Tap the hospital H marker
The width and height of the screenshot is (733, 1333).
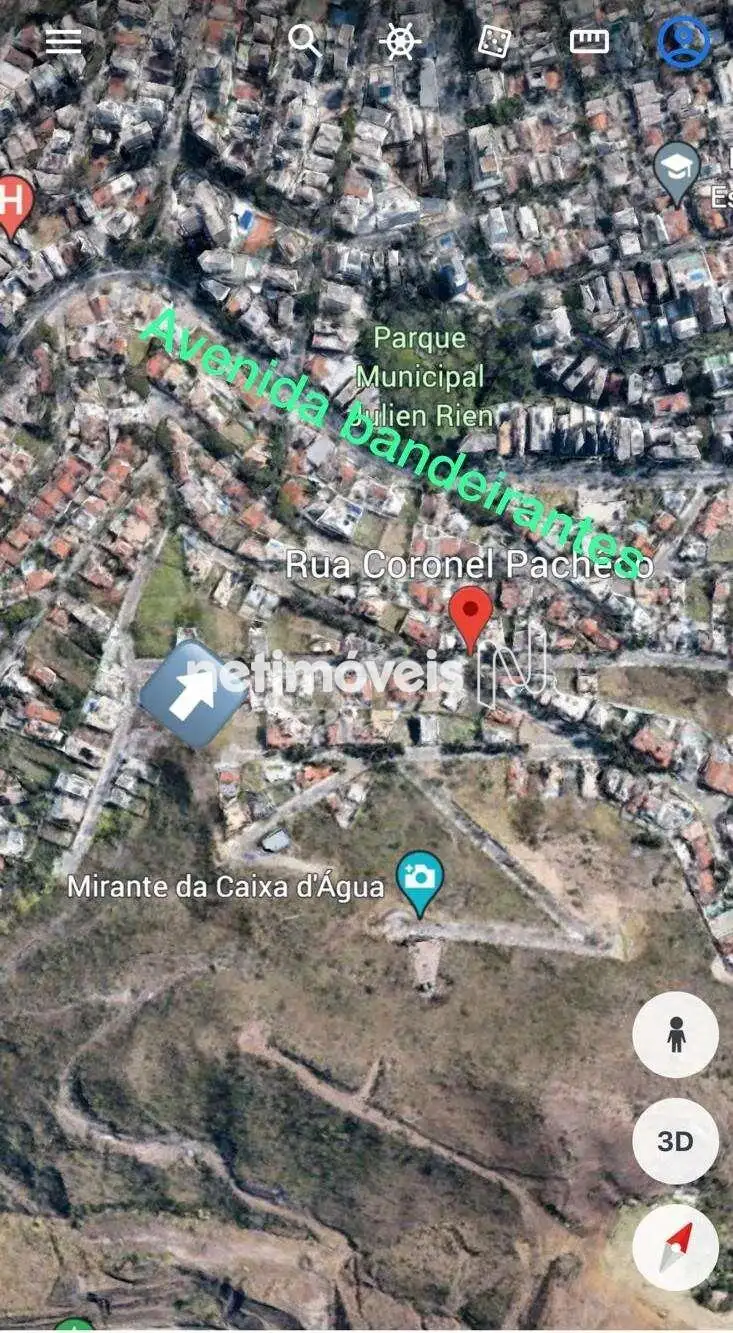pyautogui.click(x=13, y=200)
